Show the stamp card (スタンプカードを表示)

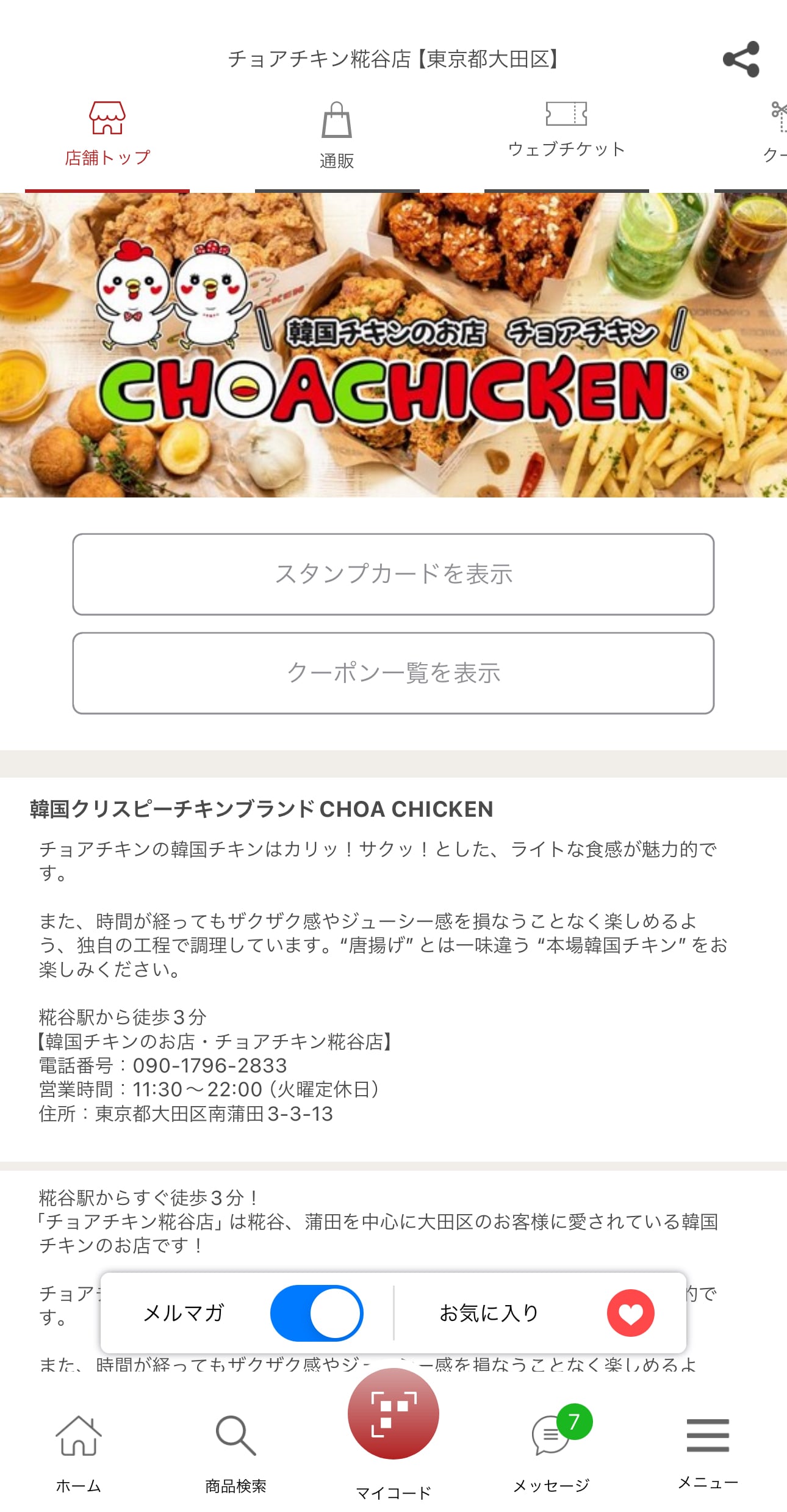[393, 574]
